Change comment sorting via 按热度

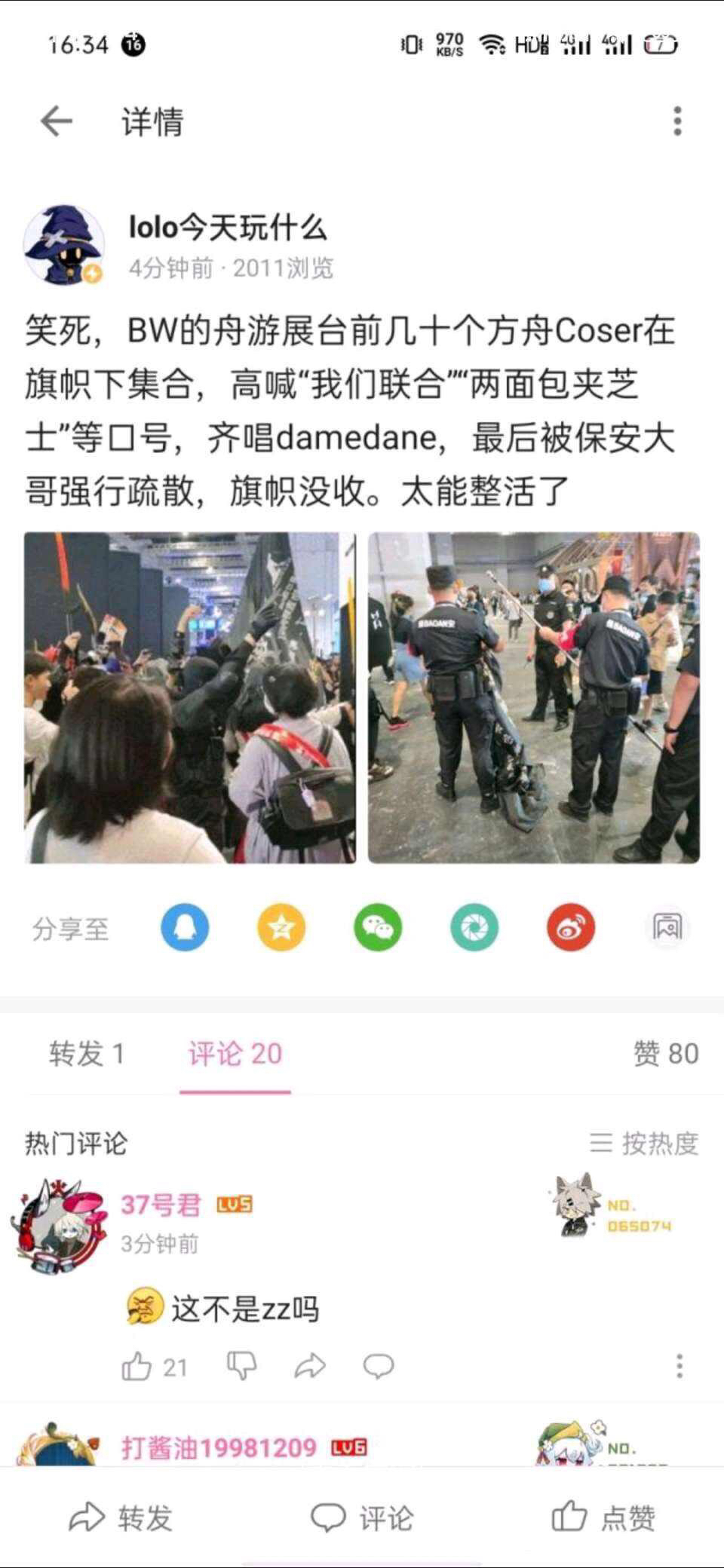(645, 1144)
